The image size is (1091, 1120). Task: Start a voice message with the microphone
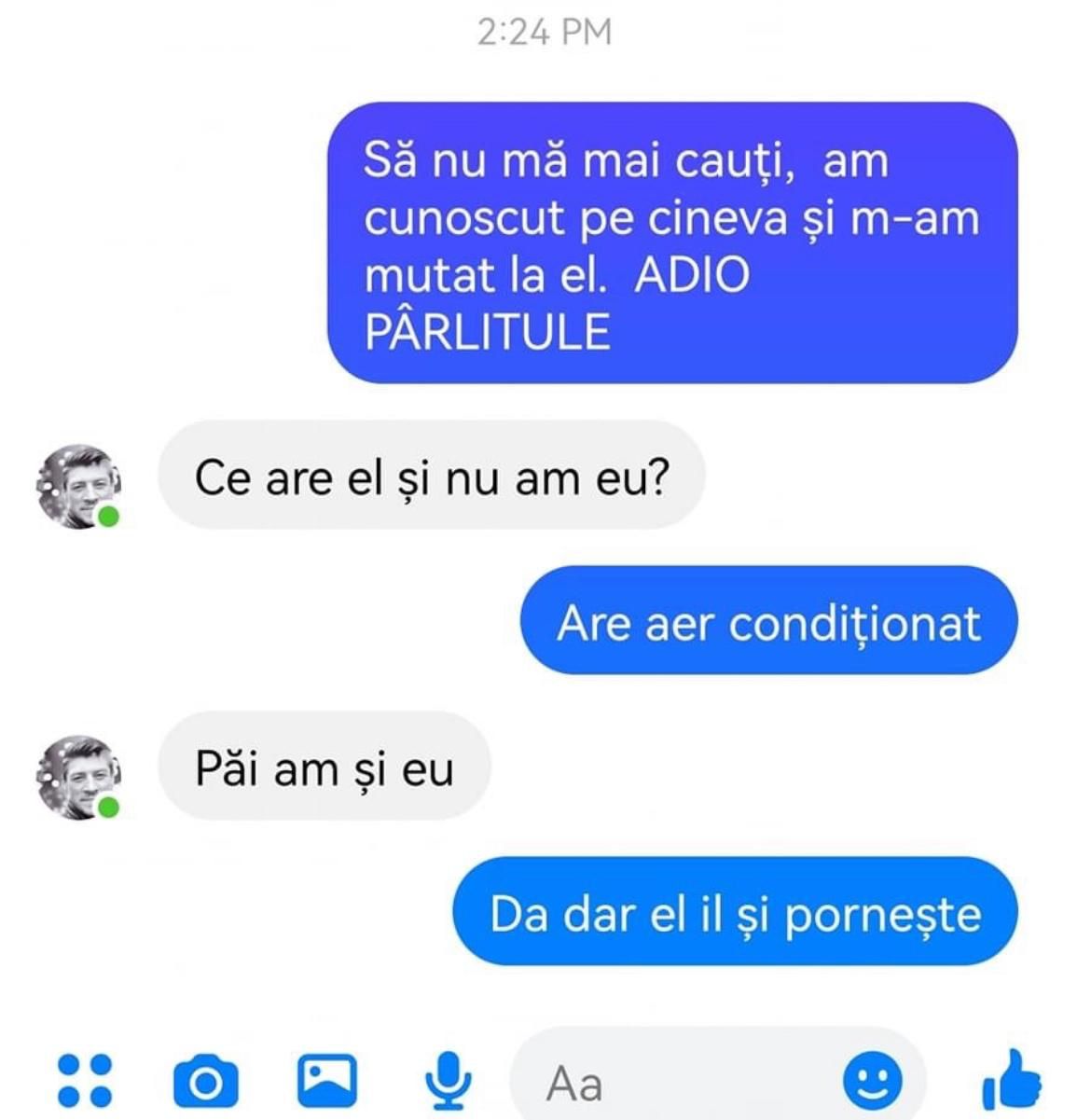[448, 1080]
